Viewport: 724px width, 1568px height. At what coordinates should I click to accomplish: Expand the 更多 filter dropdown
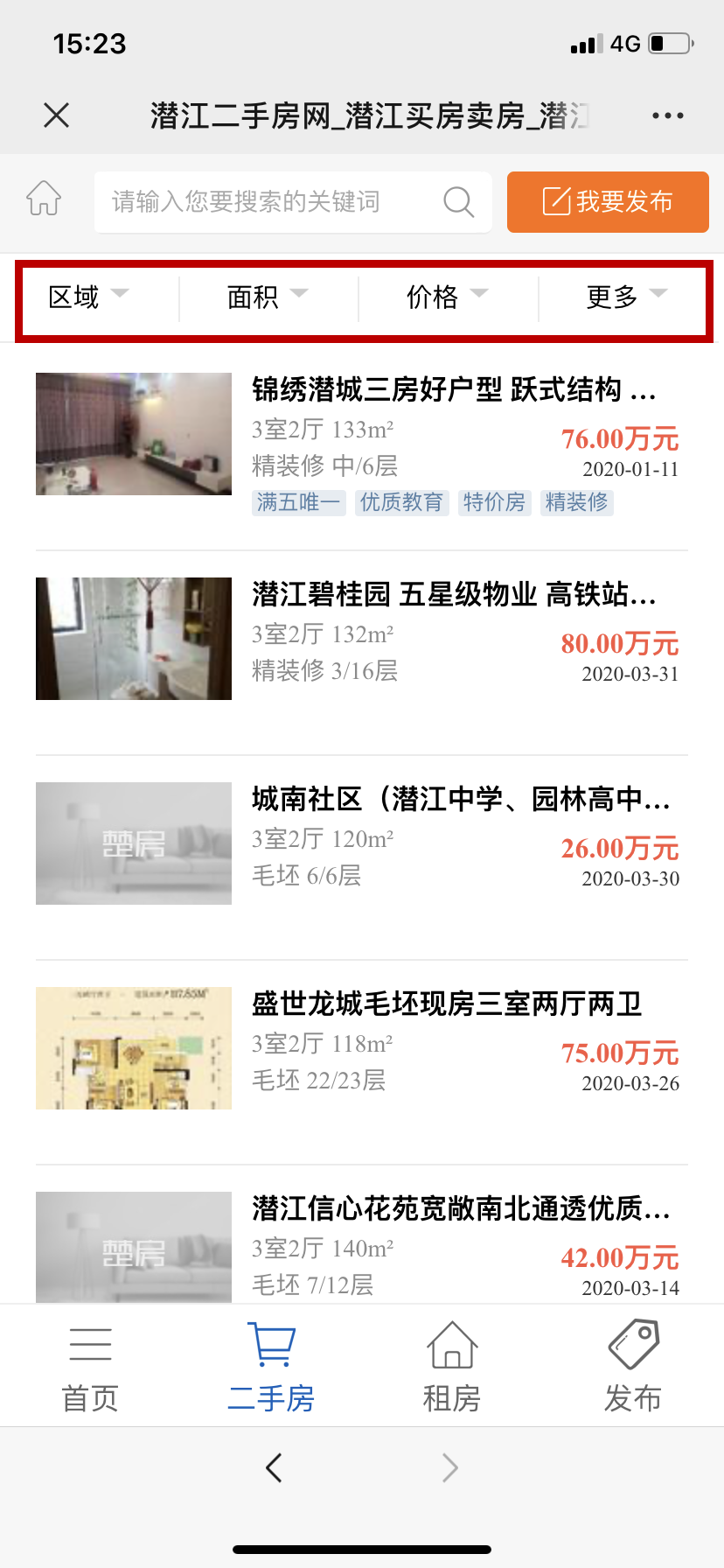tap(626, 297)
